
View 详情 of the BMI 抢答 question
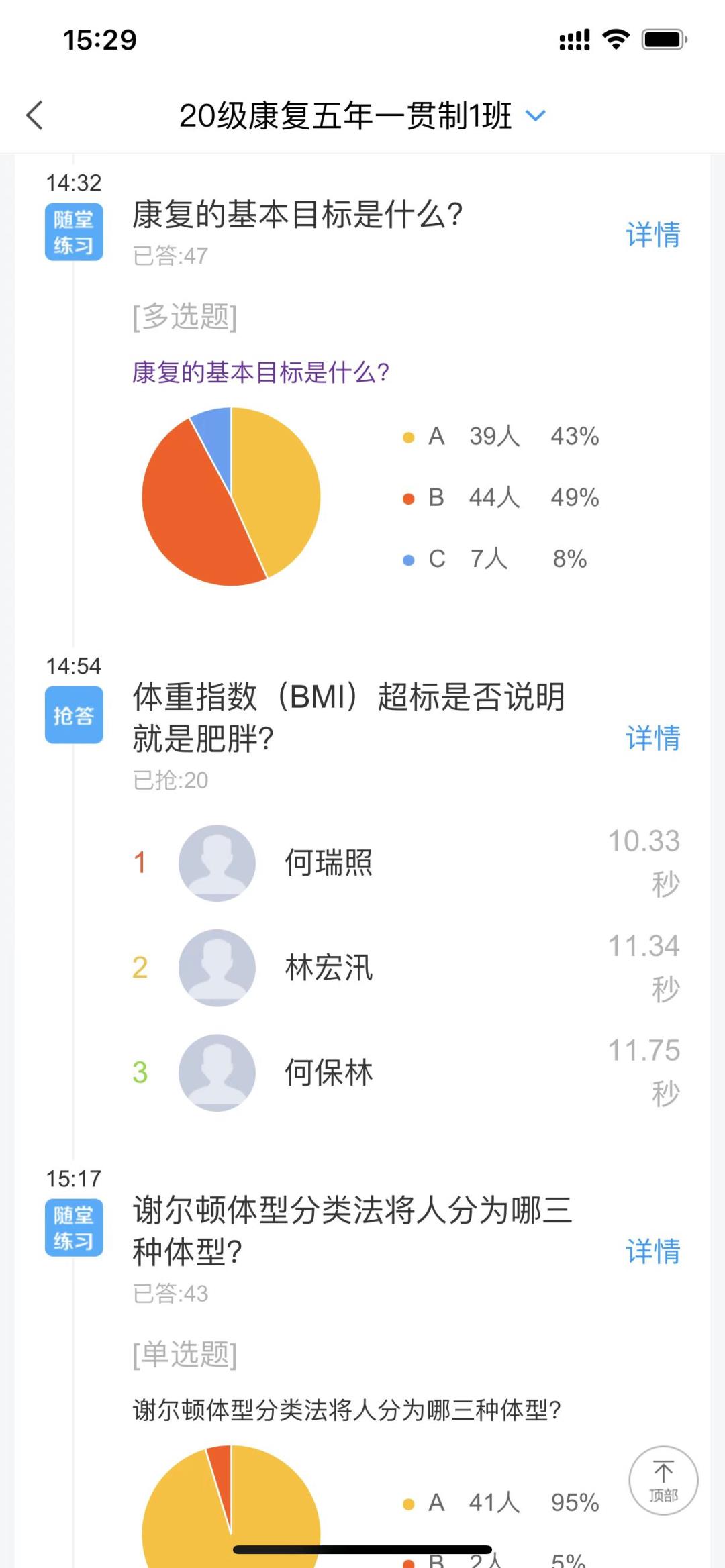[653, 738]
